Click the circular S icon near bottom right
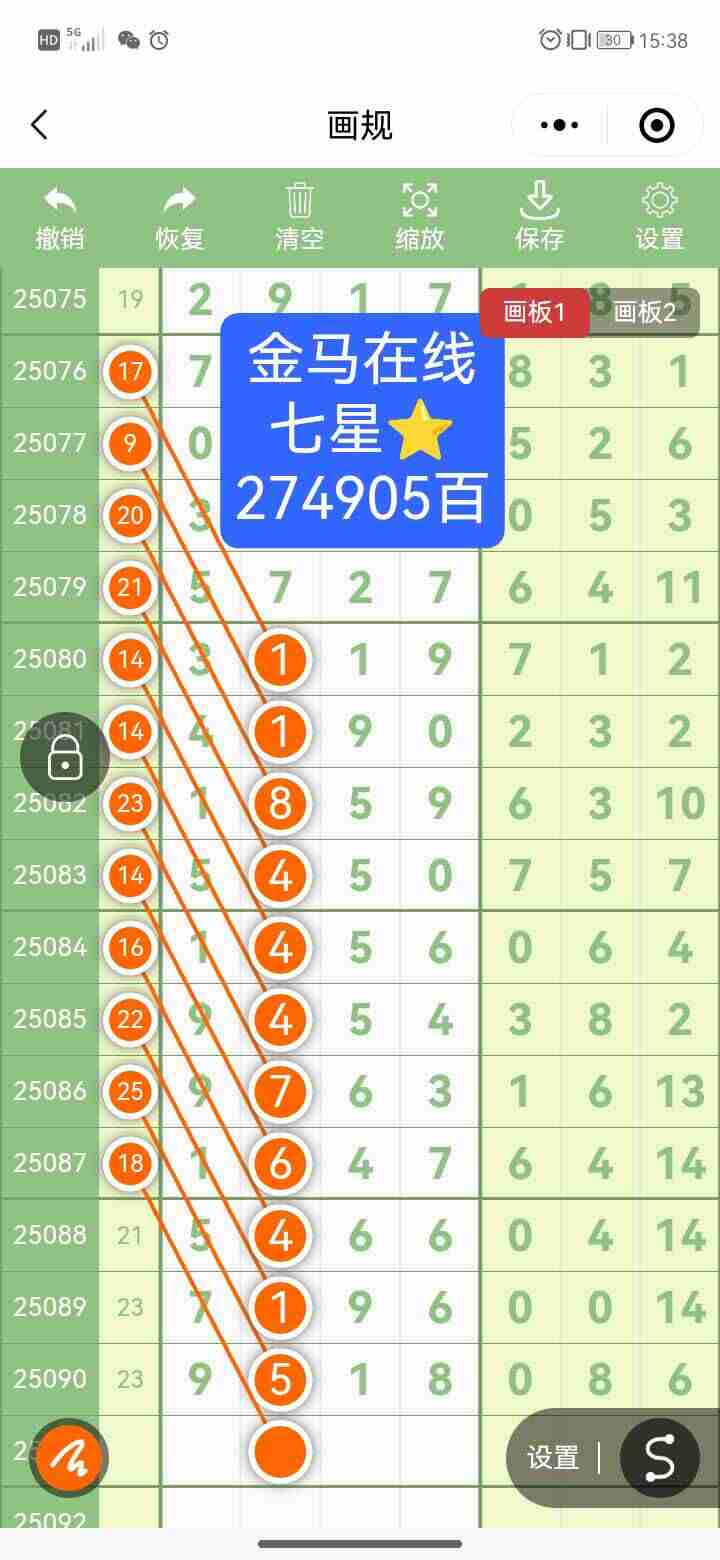Image resolution: width=720 pixels, height=1560 pixels. 659,1458
